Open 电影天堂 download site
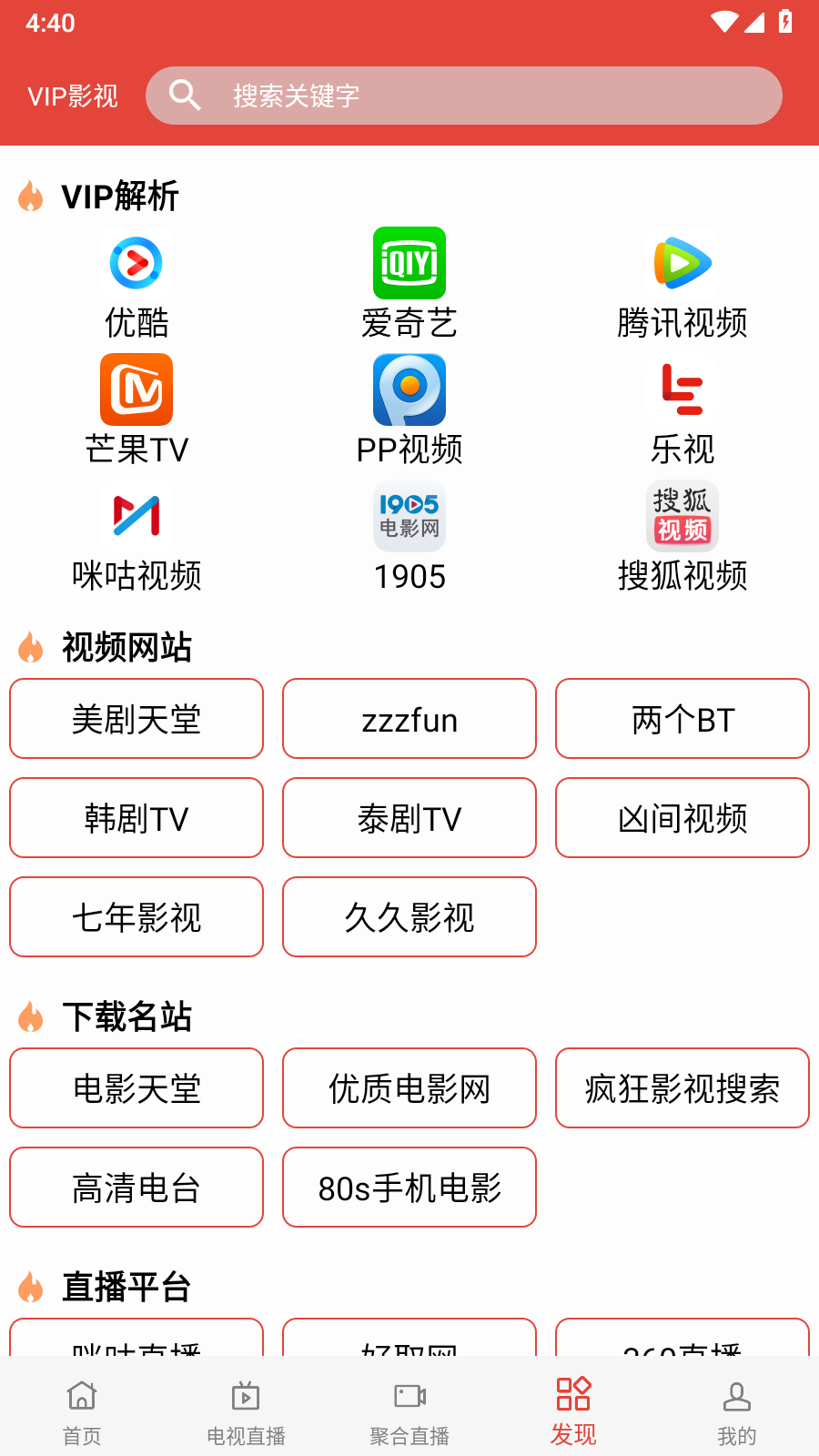 (136, 1088)
